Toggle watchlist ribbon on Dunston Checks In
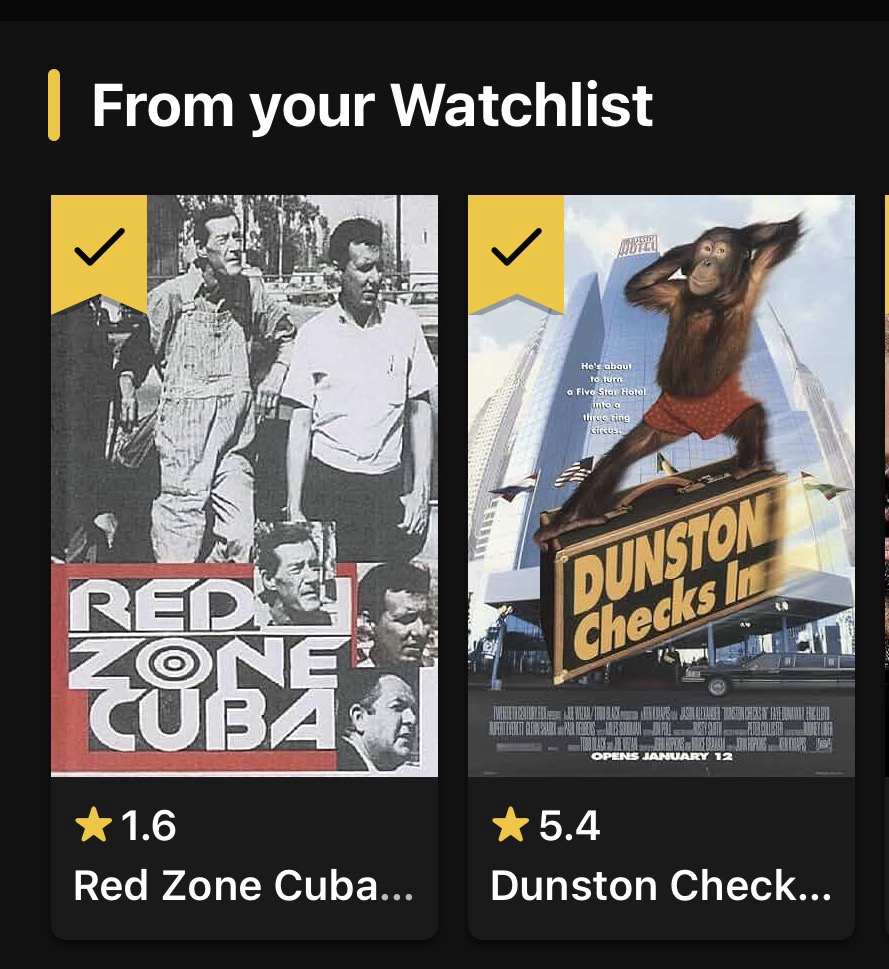This screenshot has height=969, width=889. click(x=516, y=246)
